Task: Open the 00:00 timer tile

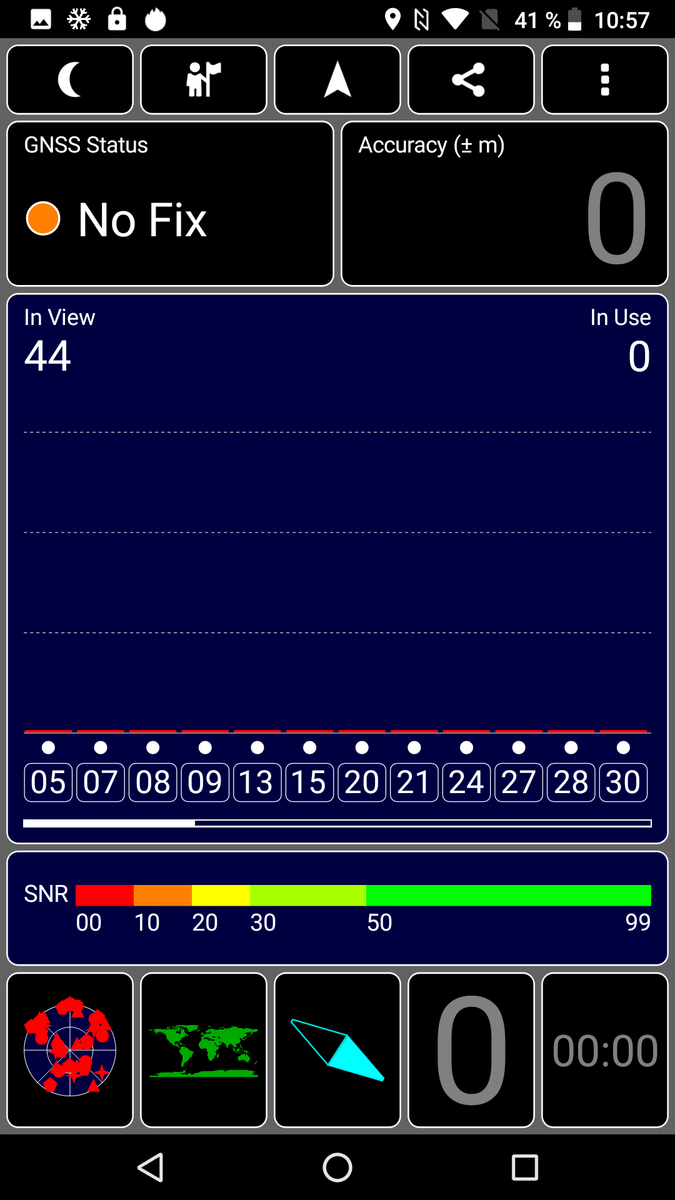Action: (x=604, y=1050)
